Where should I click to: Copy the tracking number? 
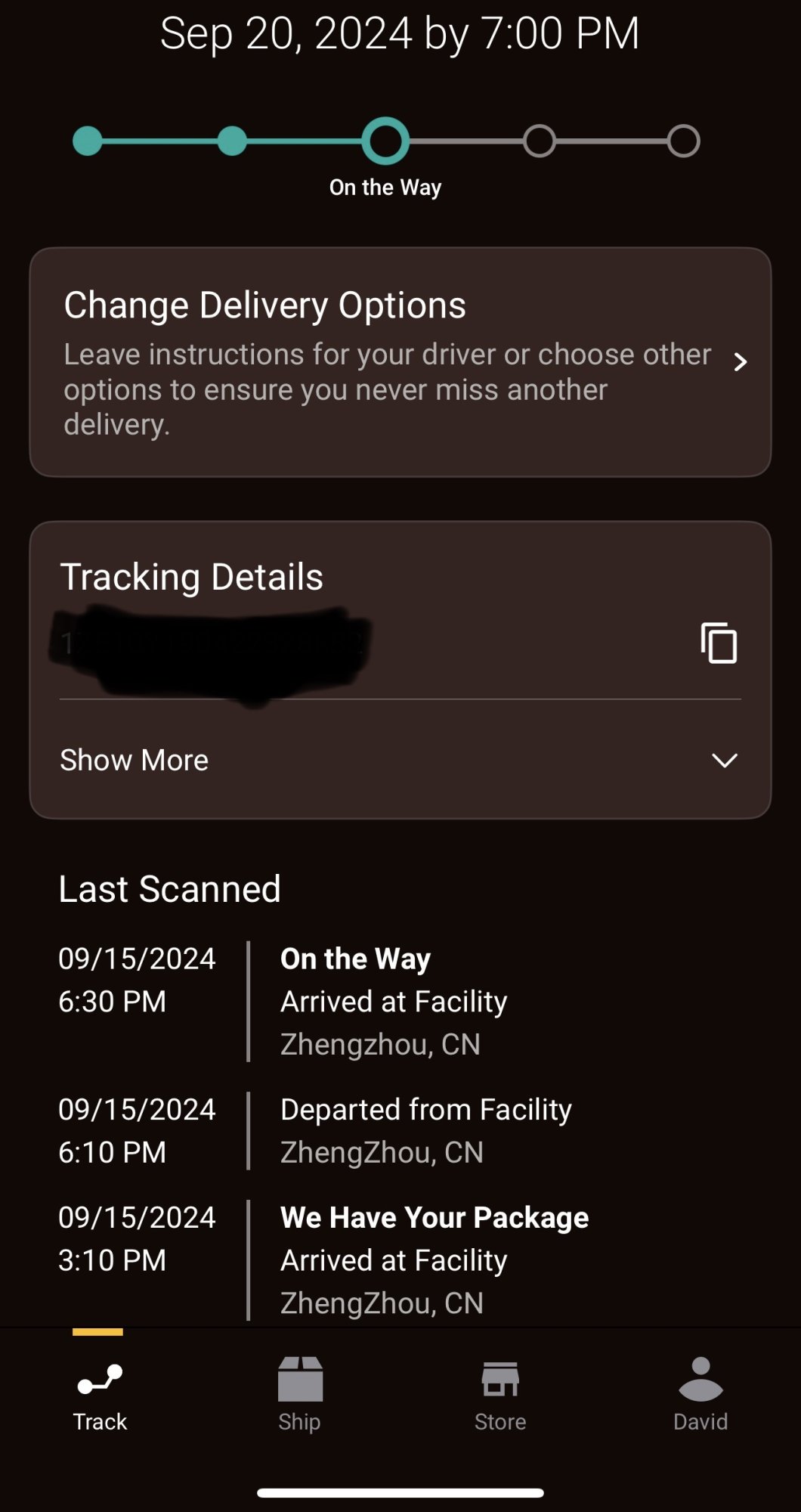(x=719, y=643)
